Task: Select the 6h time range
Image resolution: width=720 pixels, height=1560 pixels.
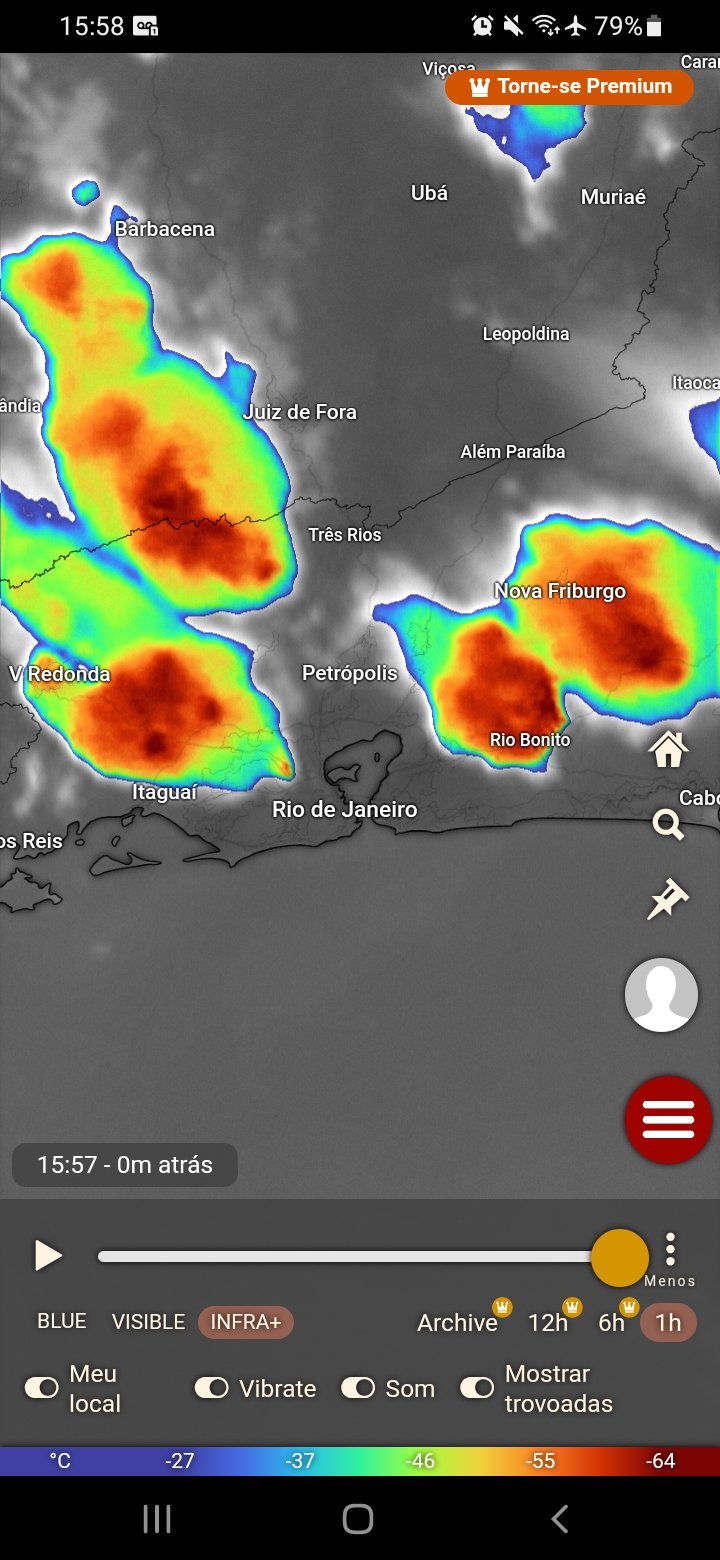Action: coord(611,1322)
